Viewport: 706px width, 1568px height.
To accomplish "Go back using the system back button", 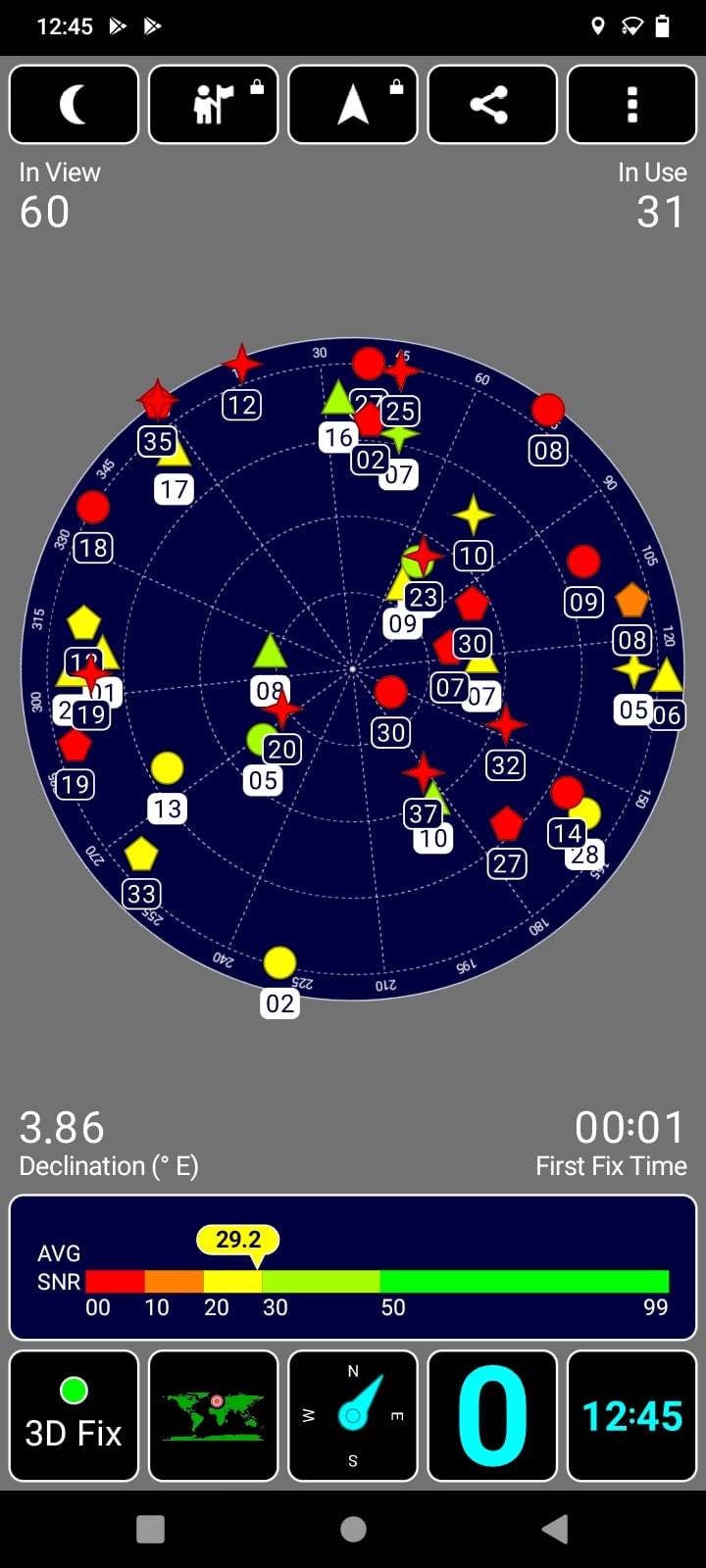I will [x=555, y=1529].
